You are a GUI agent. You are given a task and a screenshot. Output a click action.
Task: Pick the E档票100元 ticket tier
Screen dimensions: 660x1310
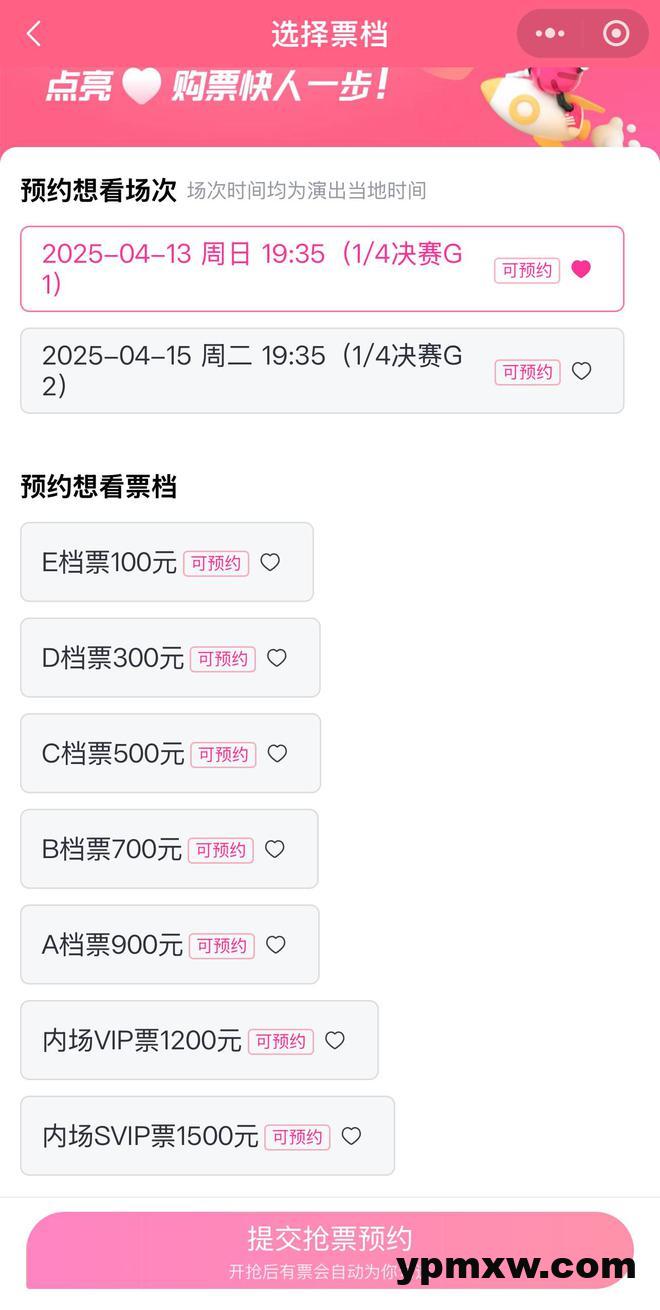click(167, 562)
